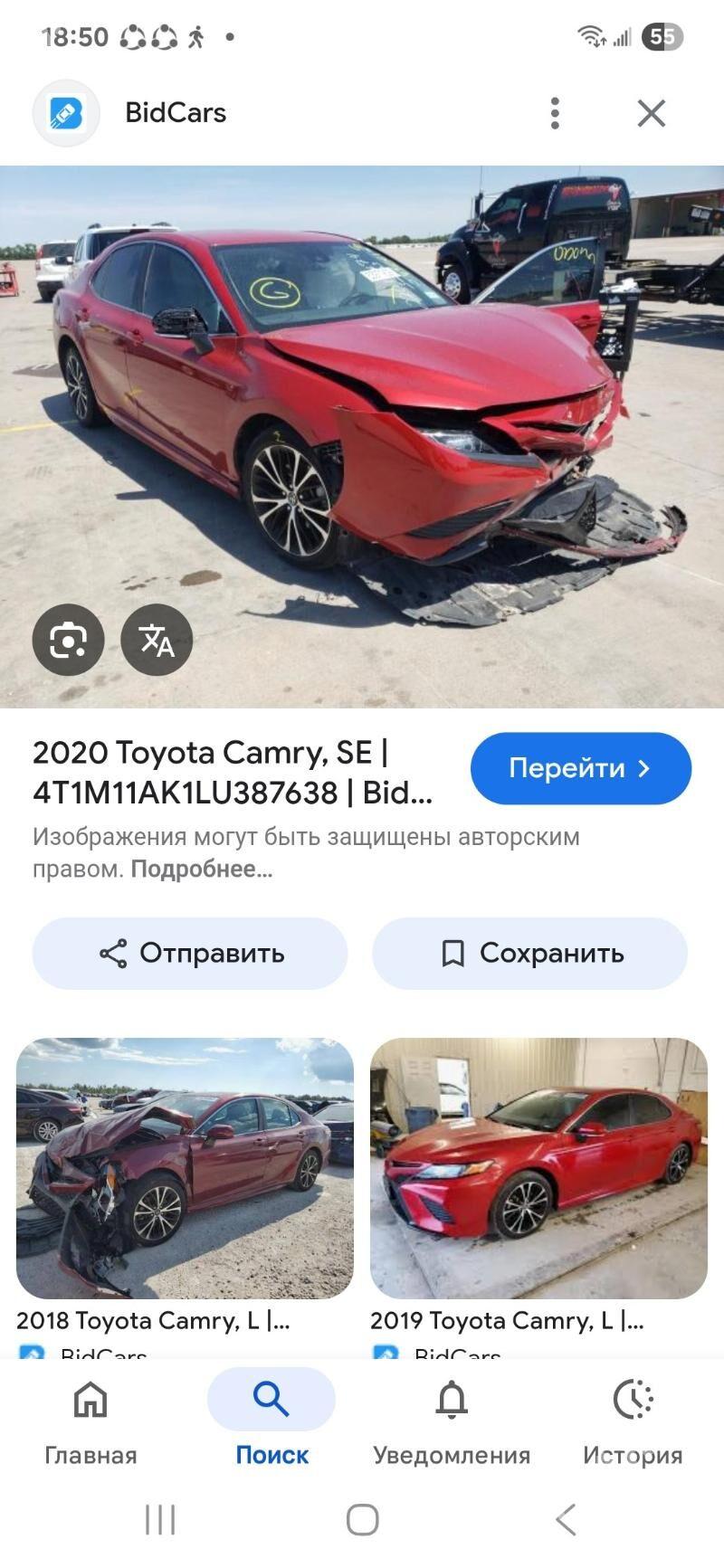Image resolution: width=724 pixels, height=1568 pixels.
Task: Open the BidCars source header
Action: pyautogui.click(x=175, y=113)
